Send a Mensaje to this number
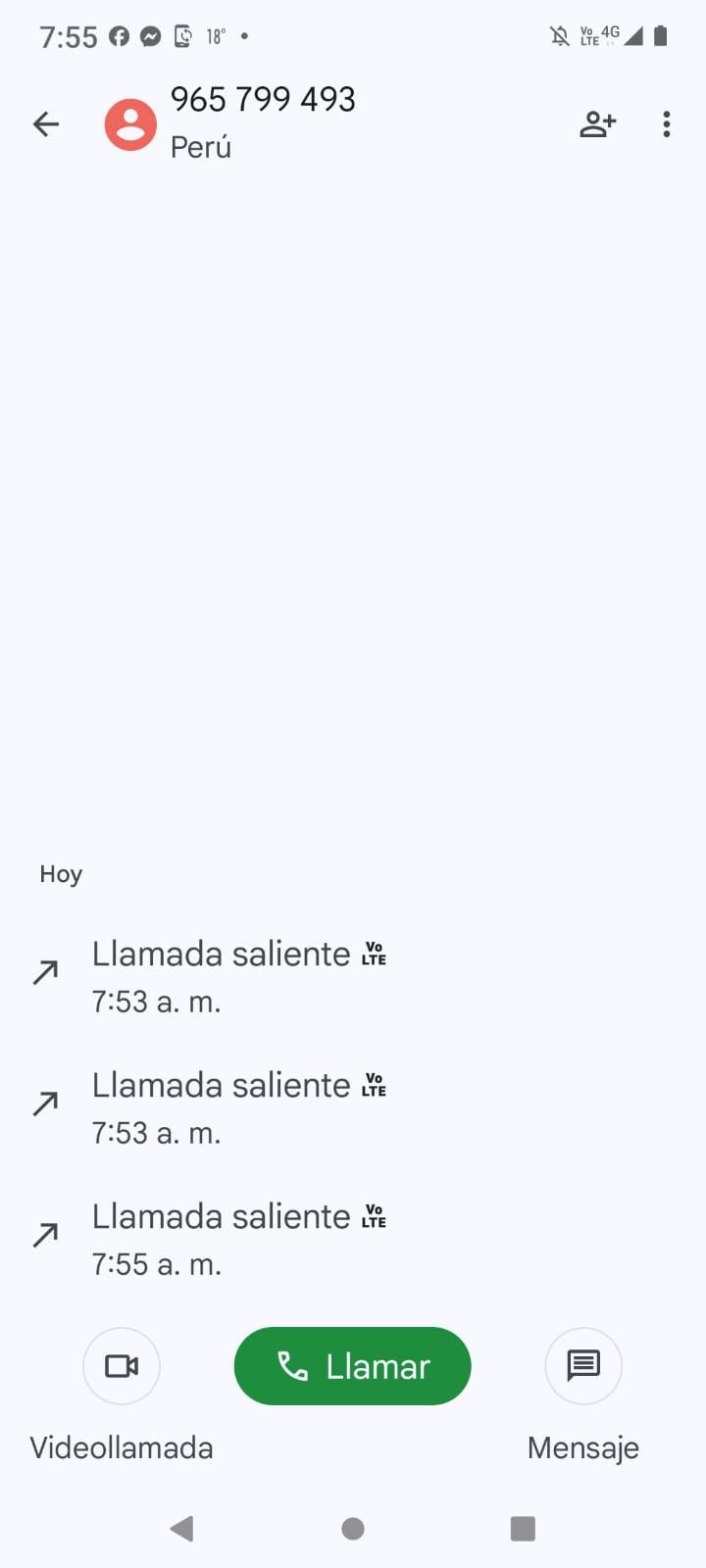 coord(583,1366)
